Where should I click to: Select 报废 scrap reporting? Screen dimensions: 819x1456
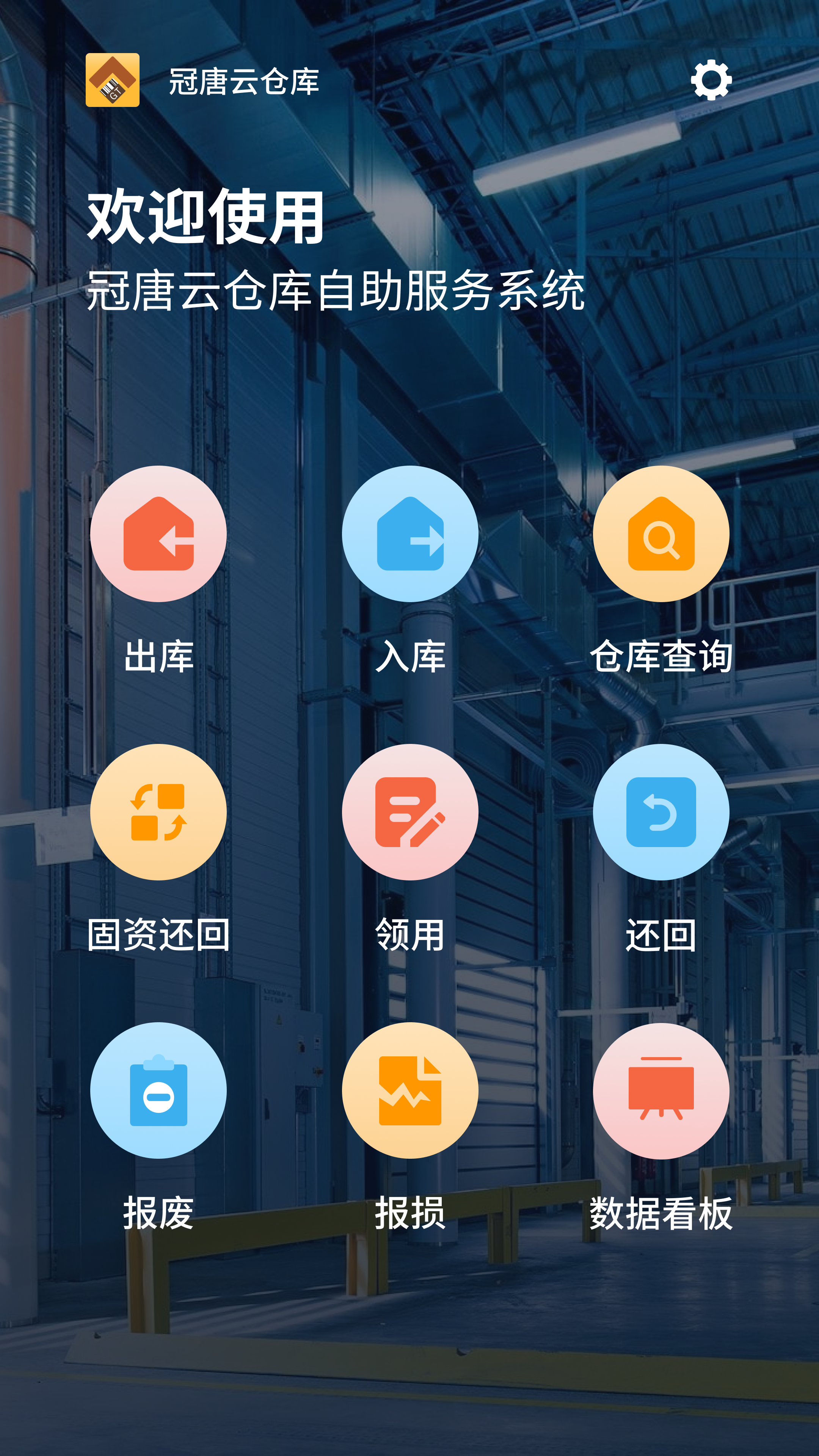point(158,1090)
